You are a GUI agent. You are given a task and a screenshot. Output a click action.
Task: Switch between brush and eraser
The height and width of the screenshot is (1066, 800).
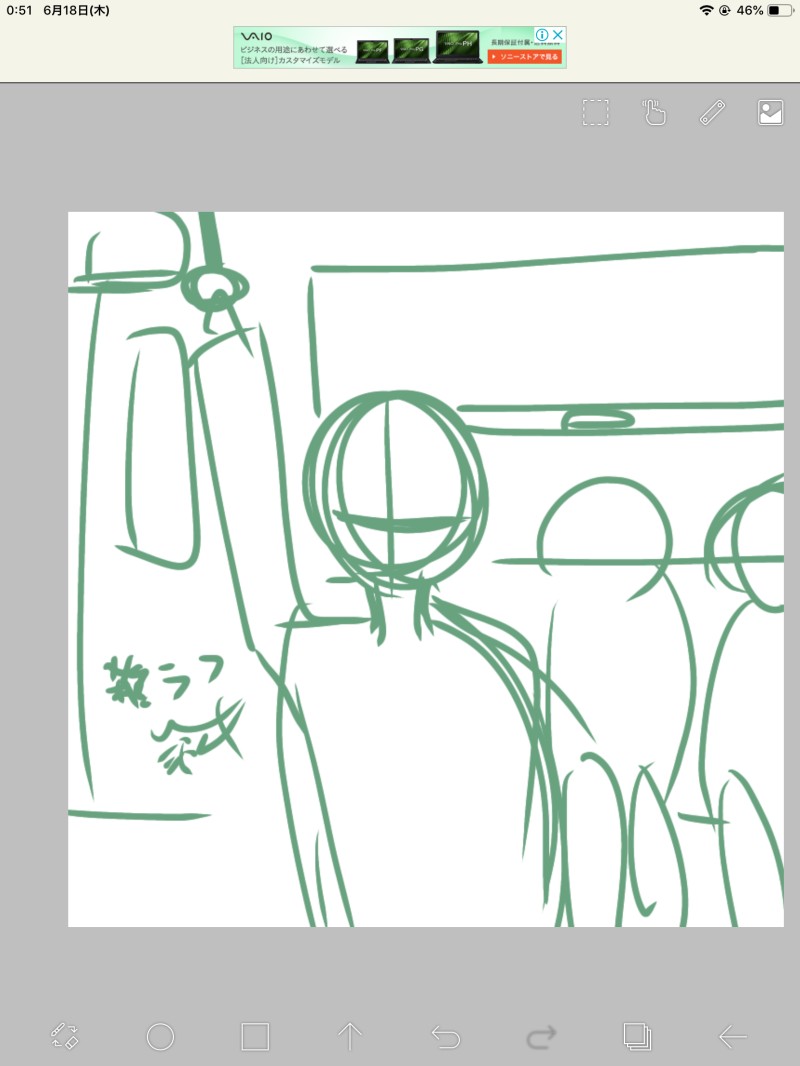(x=65, y=1036)
